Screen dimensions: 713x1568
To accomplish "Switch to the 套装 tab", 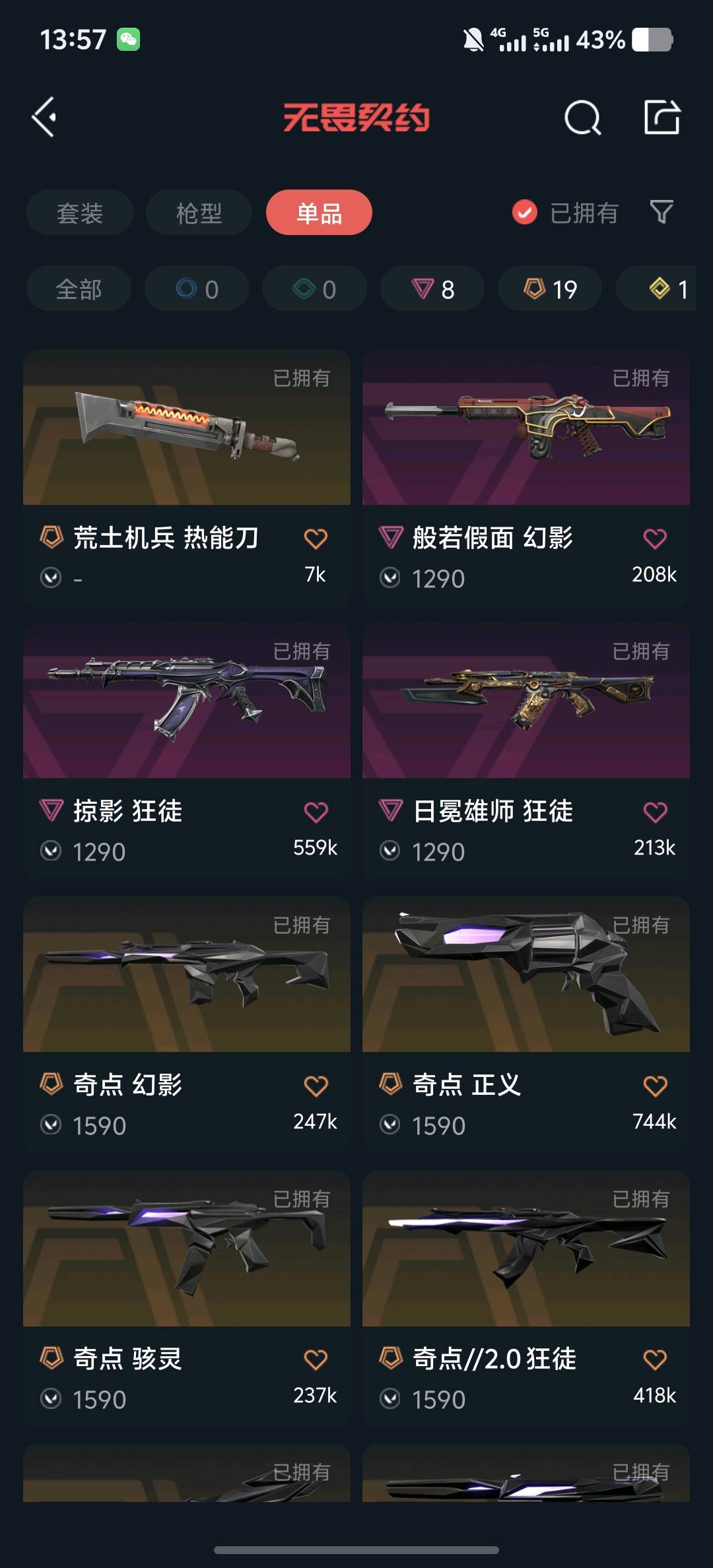I will [80, 212].
